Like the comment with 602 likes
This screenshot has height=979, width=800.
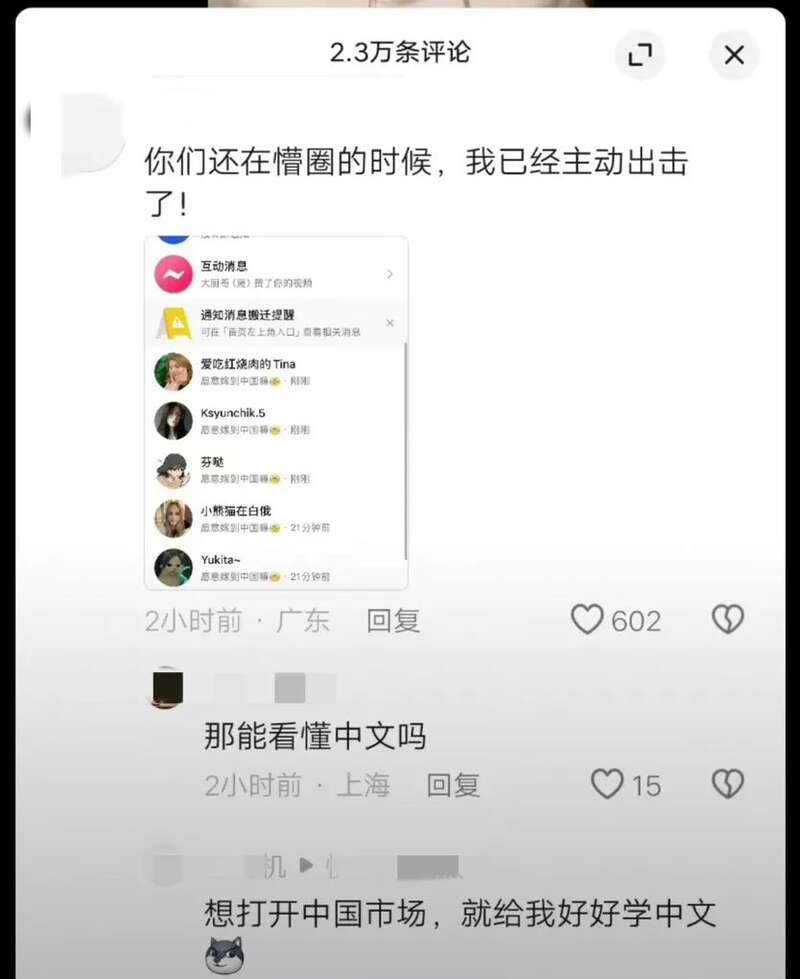click(x=587, y=621)
